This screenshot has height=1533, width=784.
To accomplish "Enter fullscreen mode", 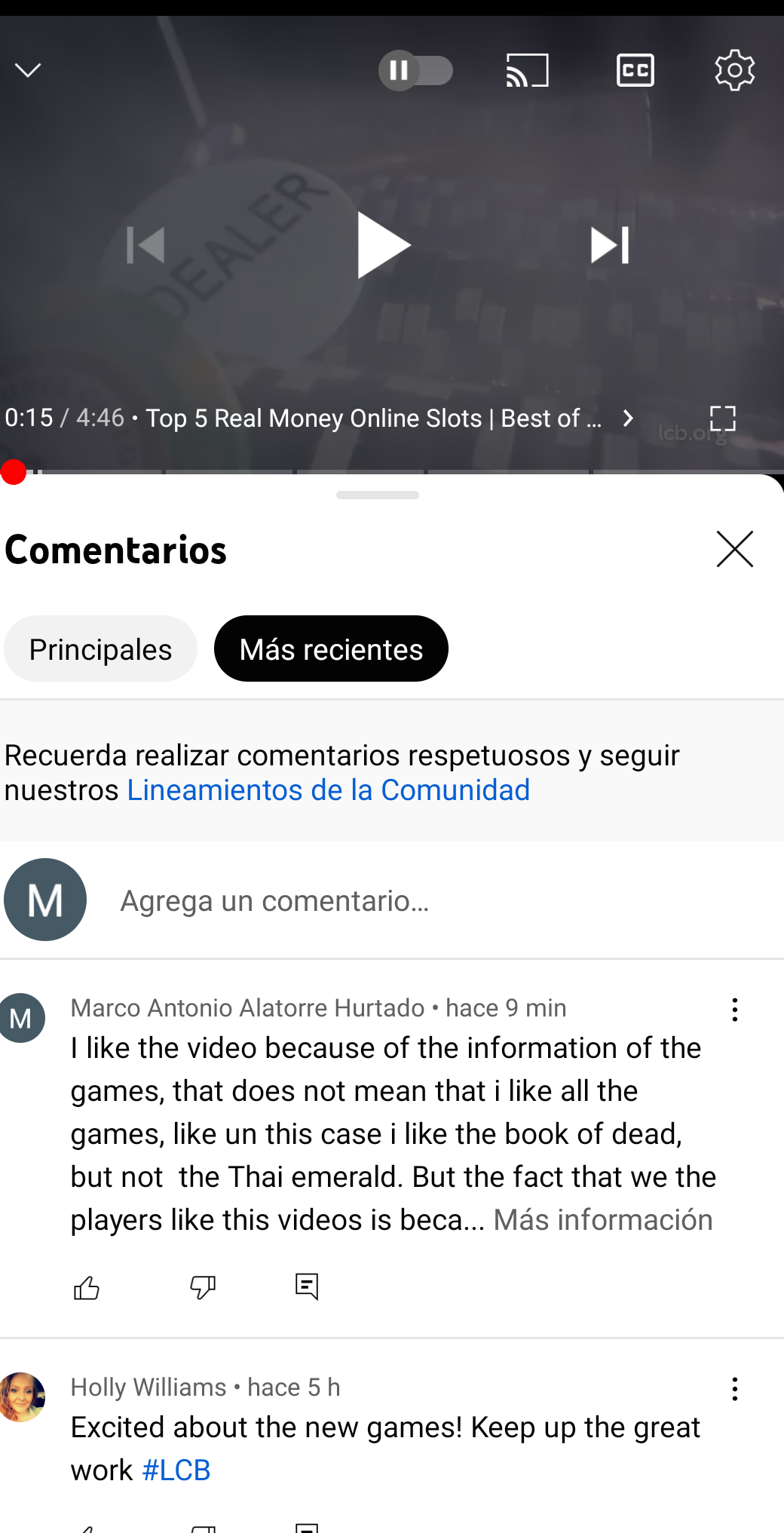I will (x=722, y=419).
